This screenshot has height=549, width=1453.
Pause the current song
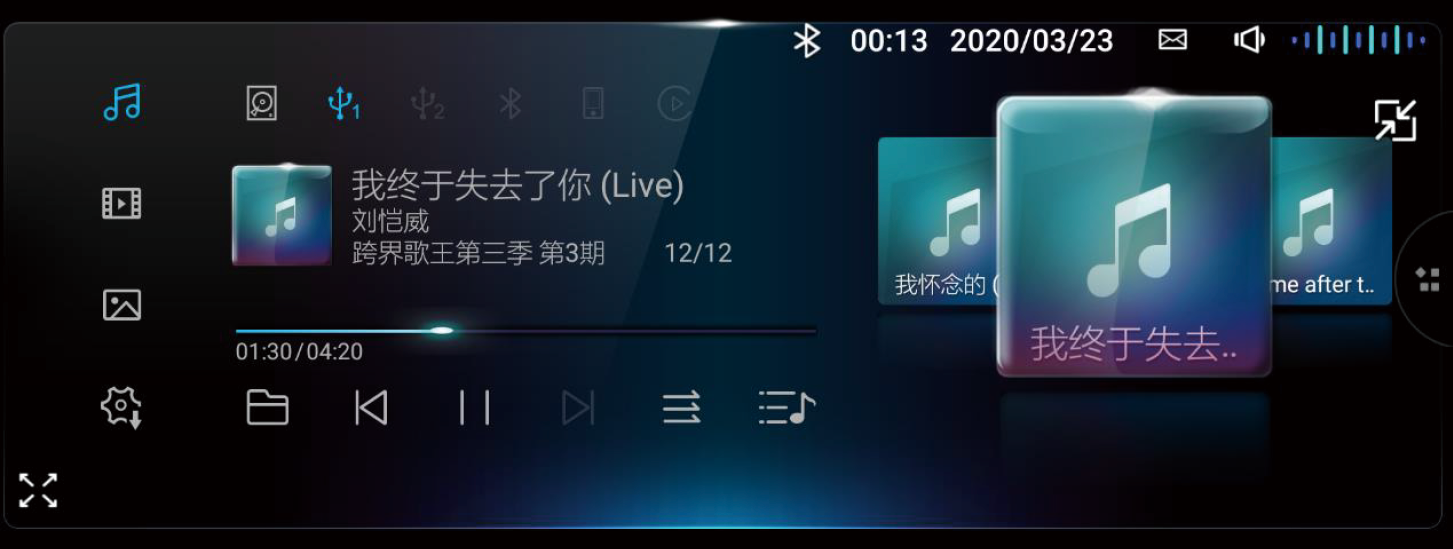[474, 408]
